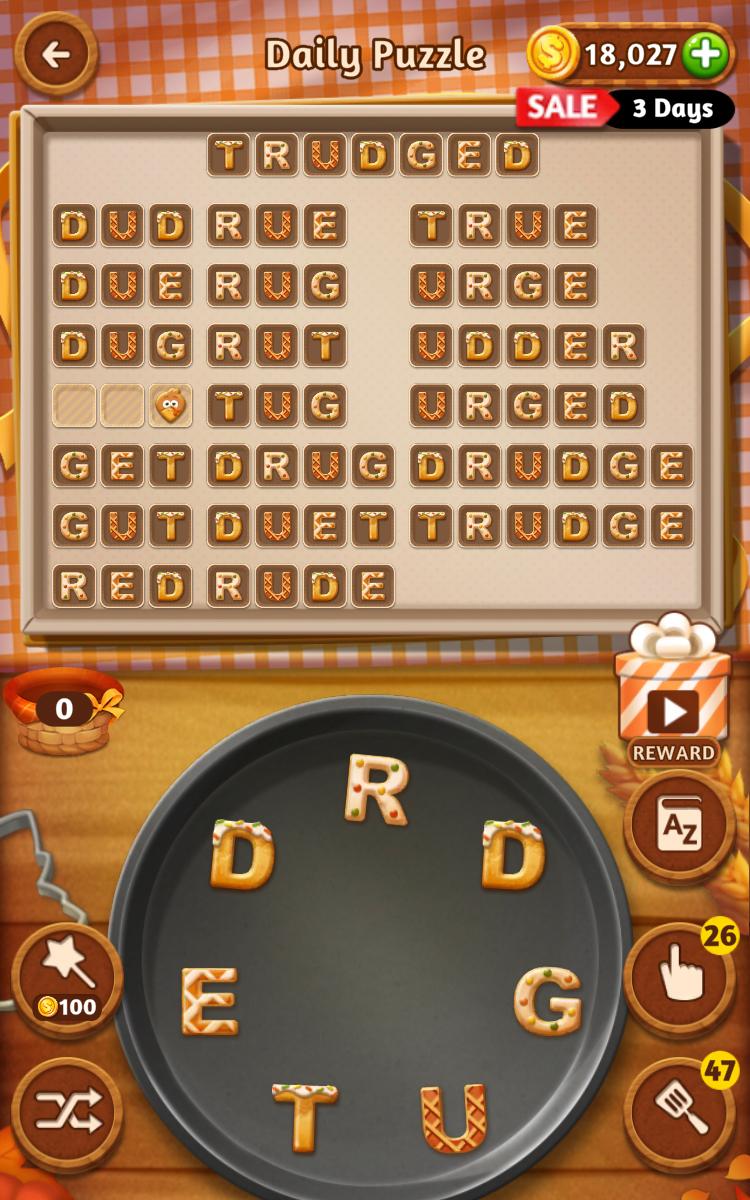Select the letter U on the pan
This screenshot has height=1200, width=750.
(x=453, y=1117)
